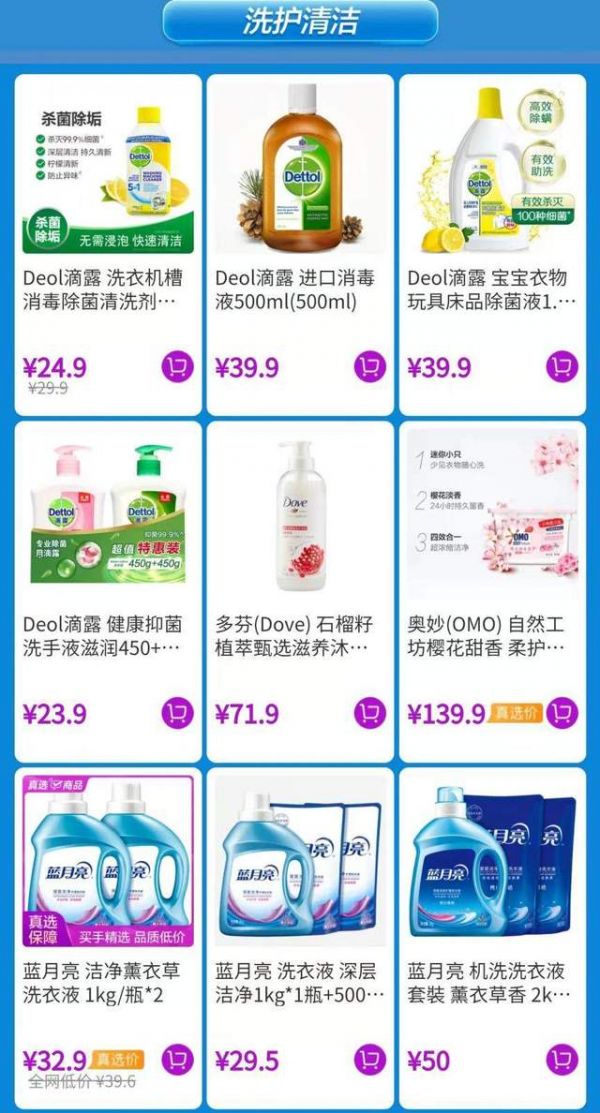Add Deol健康抑菌洗手液 to cart
This screenshot has width=600, height=1113.
tap(177, 714)
